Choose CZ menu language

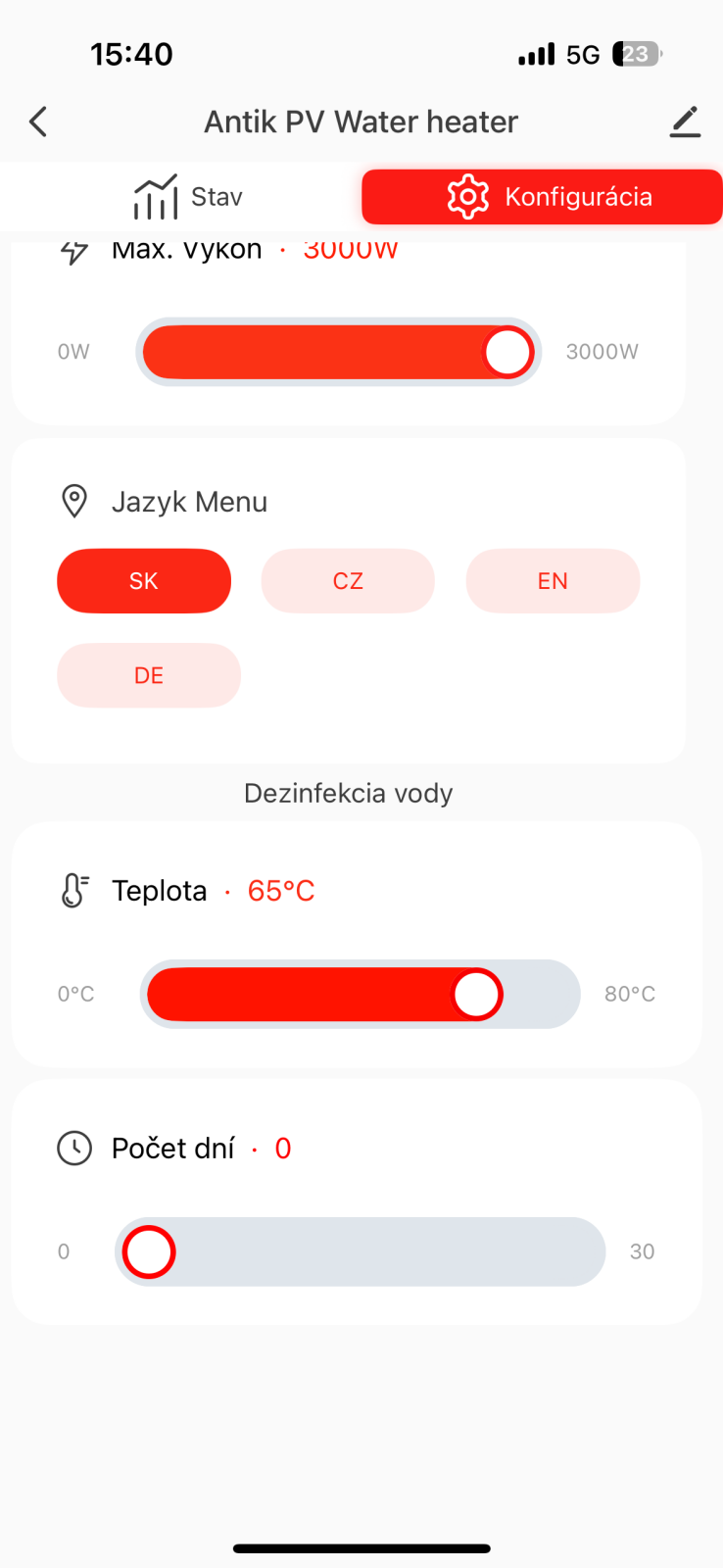(348, 581)
